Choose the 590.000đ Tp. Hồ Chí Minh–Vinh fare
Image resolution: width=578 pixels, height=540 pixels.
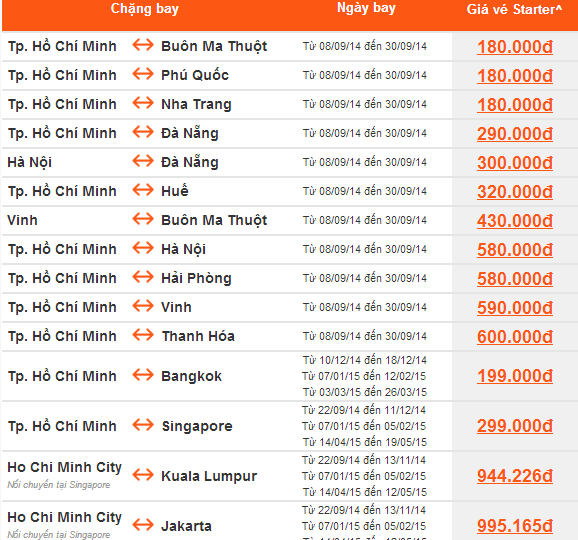tap(515, 308)
